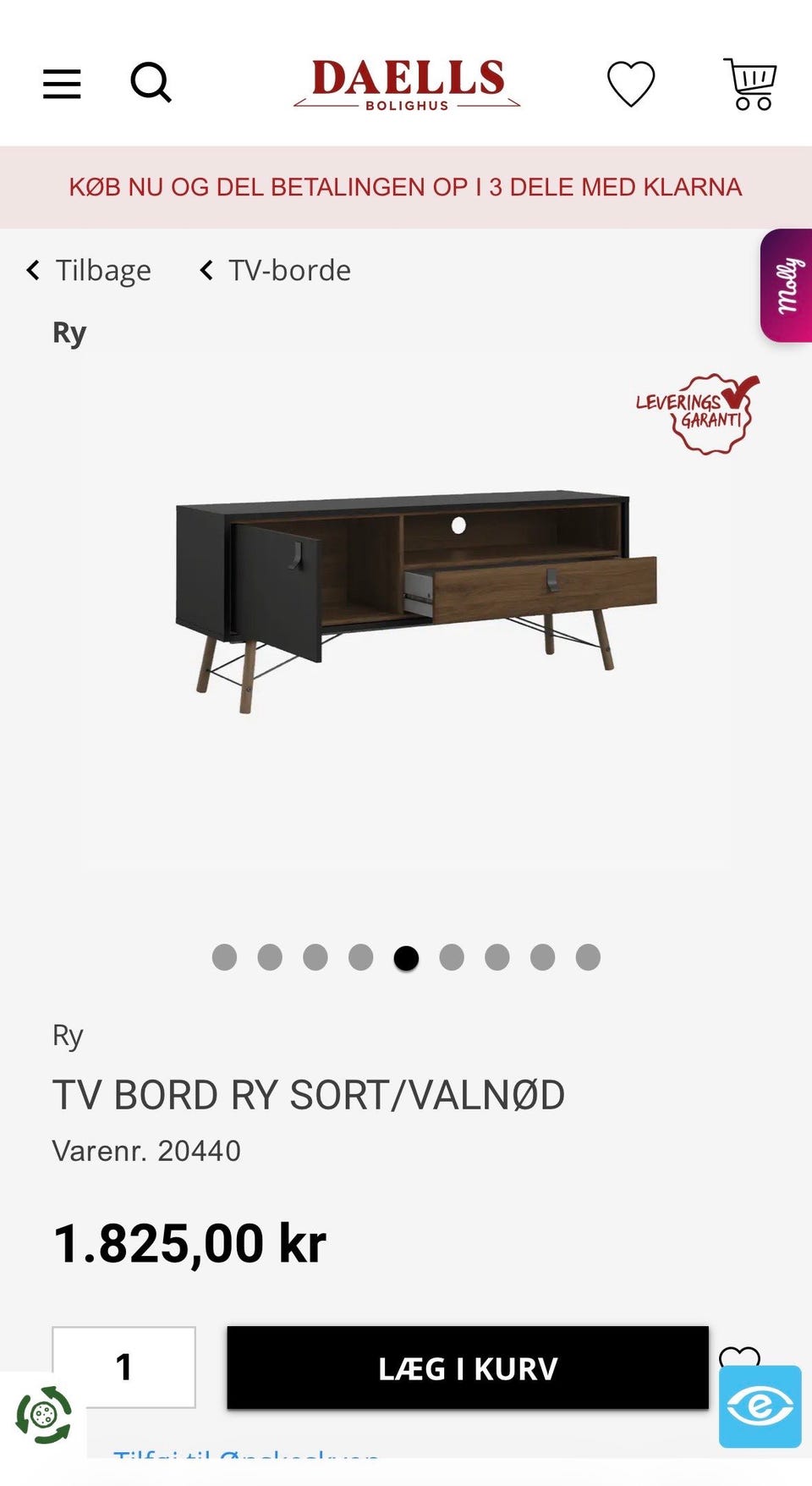Go back using the Tilbage link
This screenshot has height=1486, width=812.
102,270
